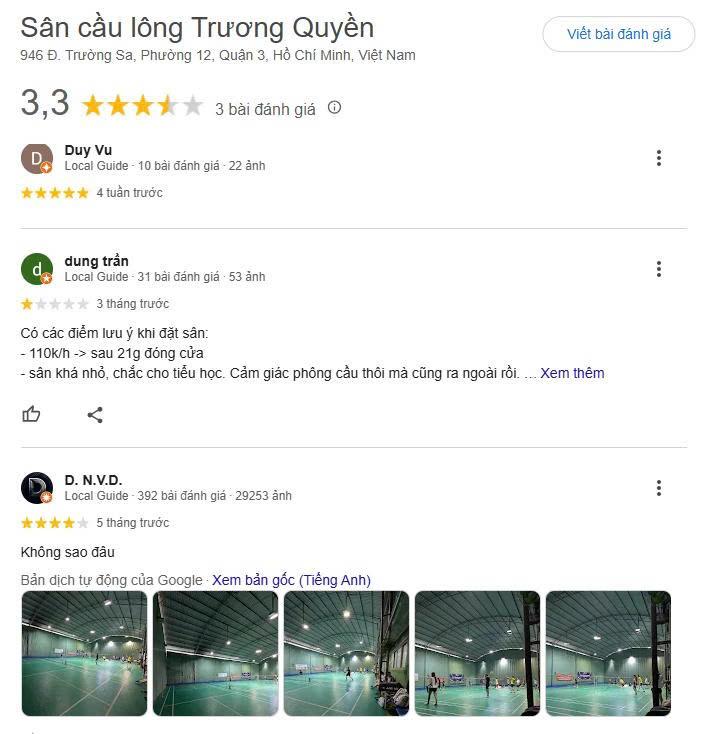
Task: Visit D. N.V.D.'s reviewer profile
Action: [x=93, y=480]
